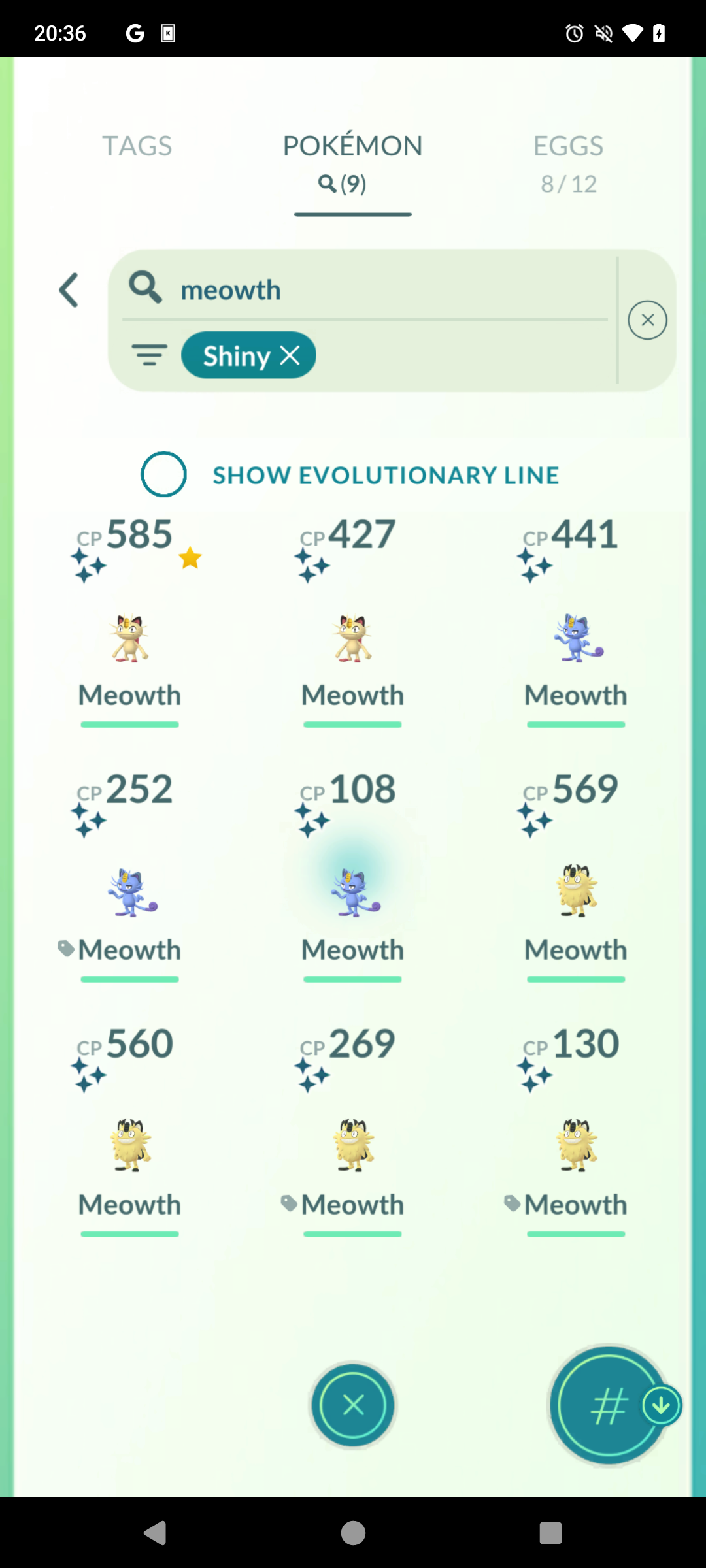
Task: Select the CP 108 Meowth
Action: [x=352, y=892]
